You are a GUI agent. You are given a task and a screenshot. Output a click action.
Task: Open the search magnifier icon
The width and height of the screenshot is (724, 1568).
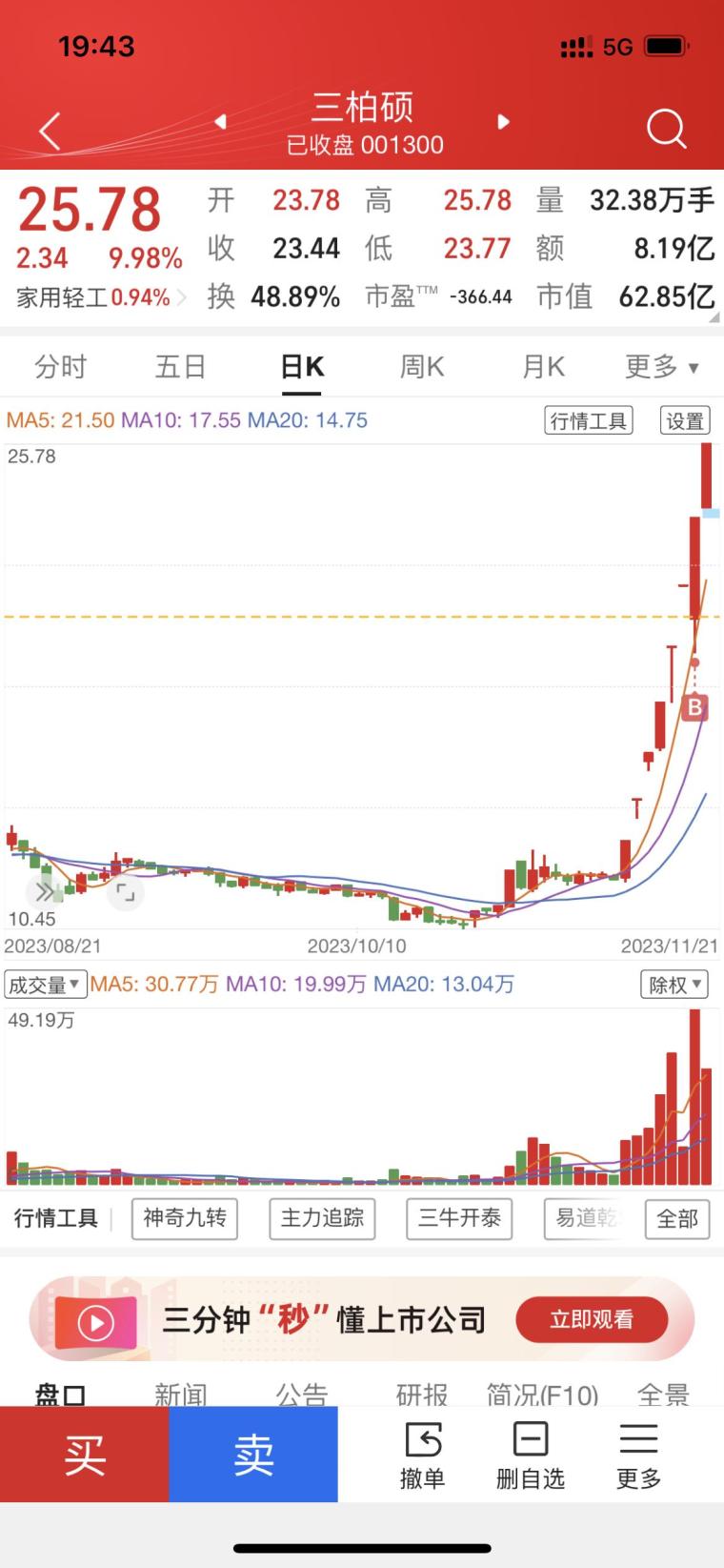[x=666, y=128]
